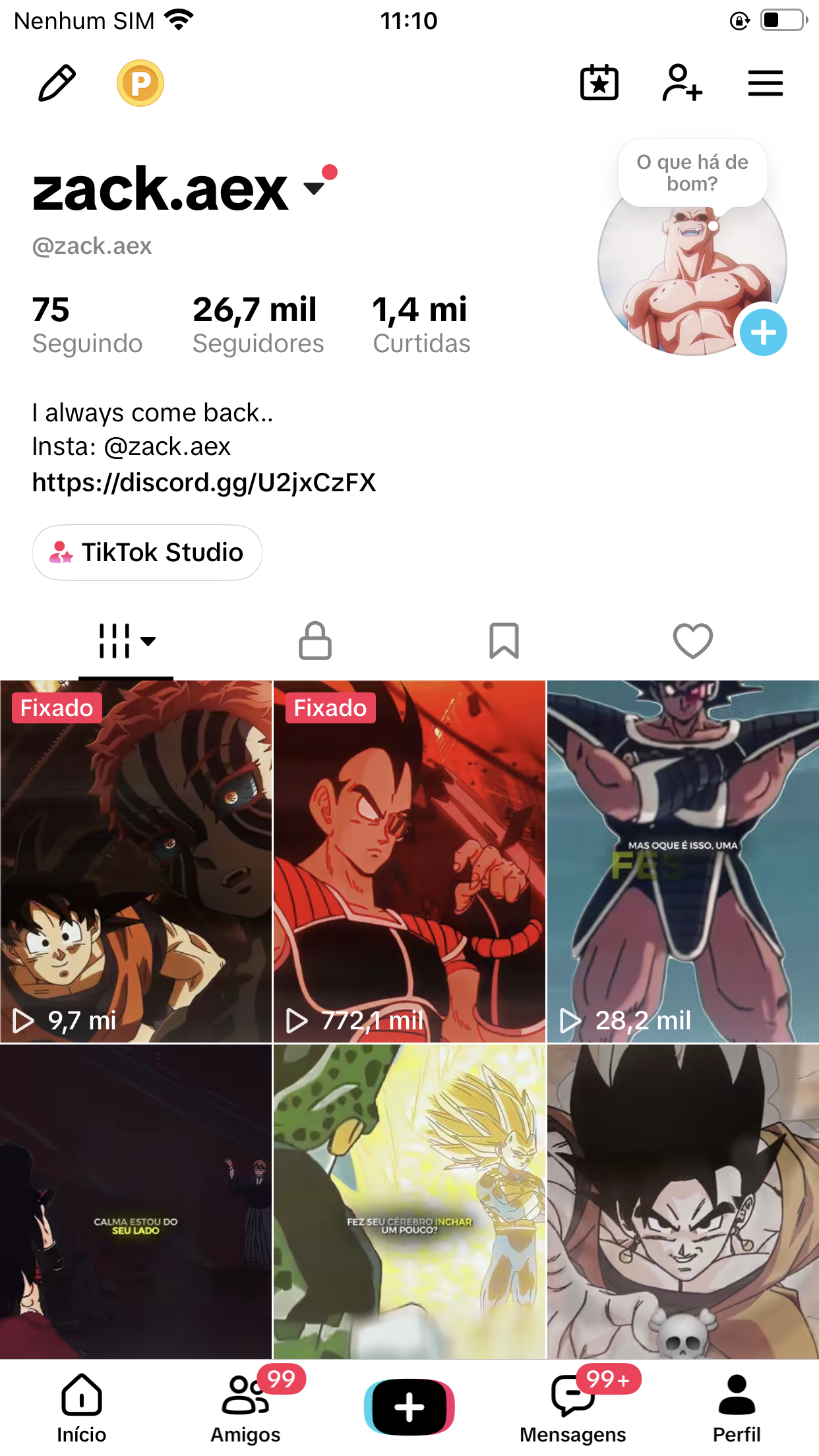Open the video with 28,2 mil views
Screen dimensions: 819x1456
click(683, 861)
